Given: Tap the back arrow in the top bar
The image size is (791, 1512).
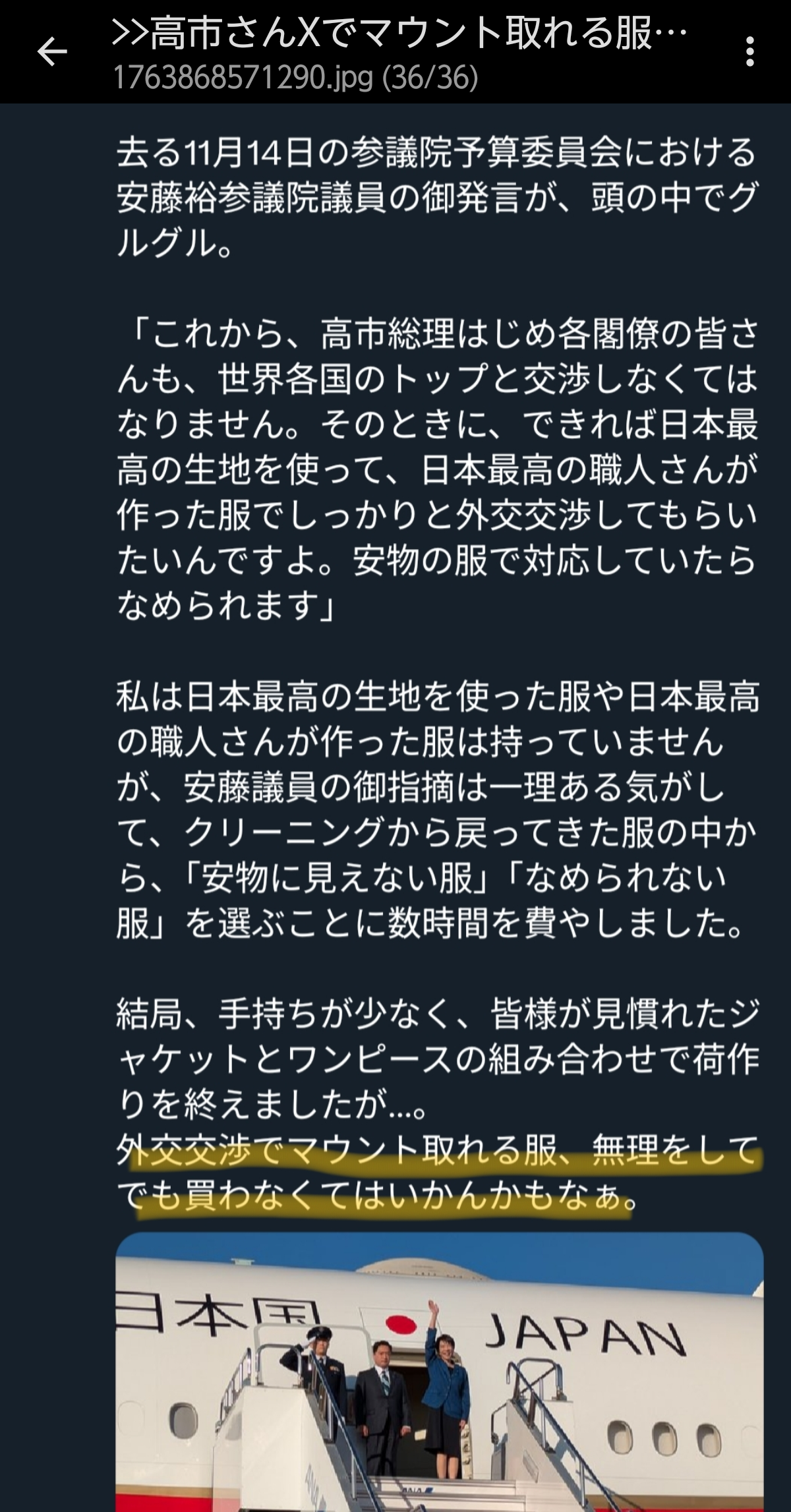Looking at the screenshot, I should (52, 51).
